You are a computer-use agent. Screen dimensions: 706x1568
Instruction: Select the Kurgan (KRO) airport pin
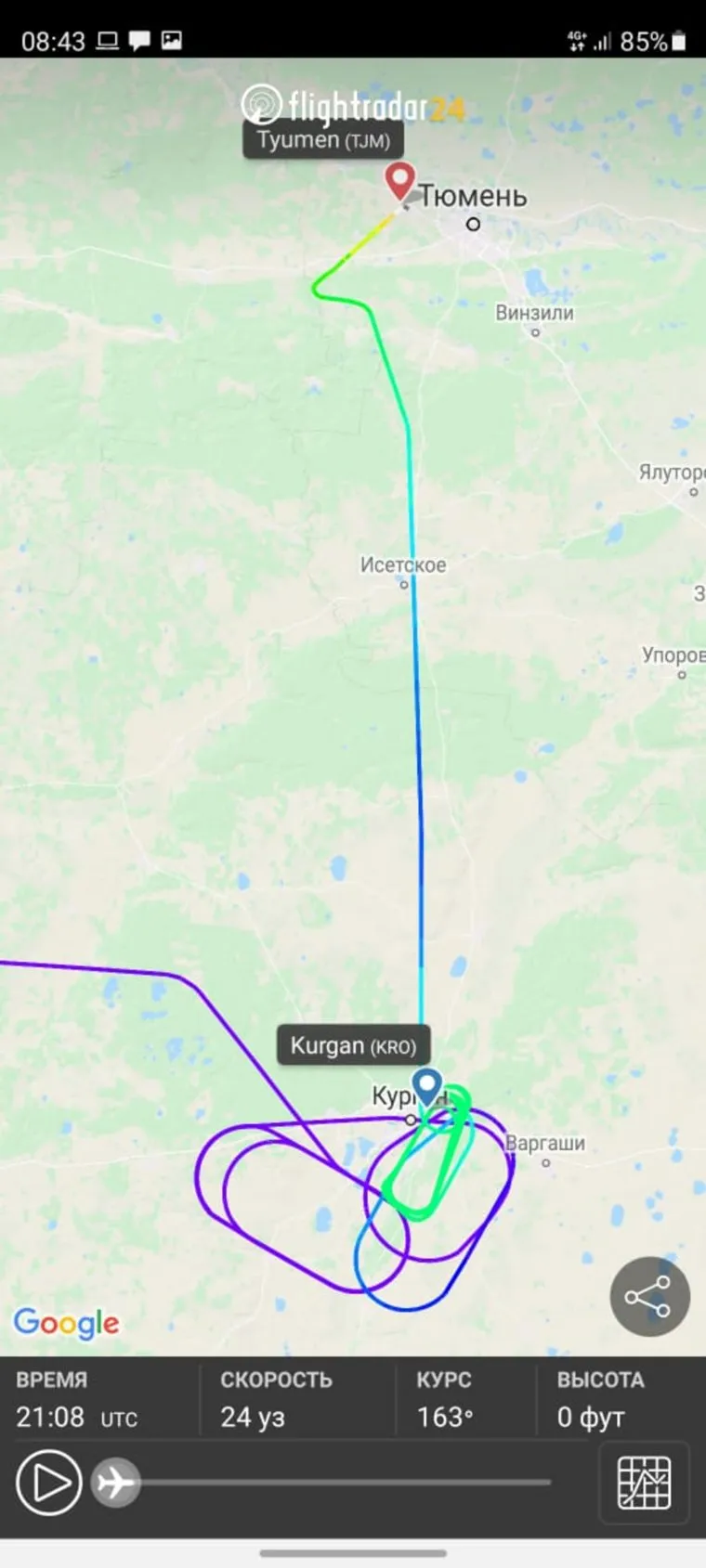427,1085
